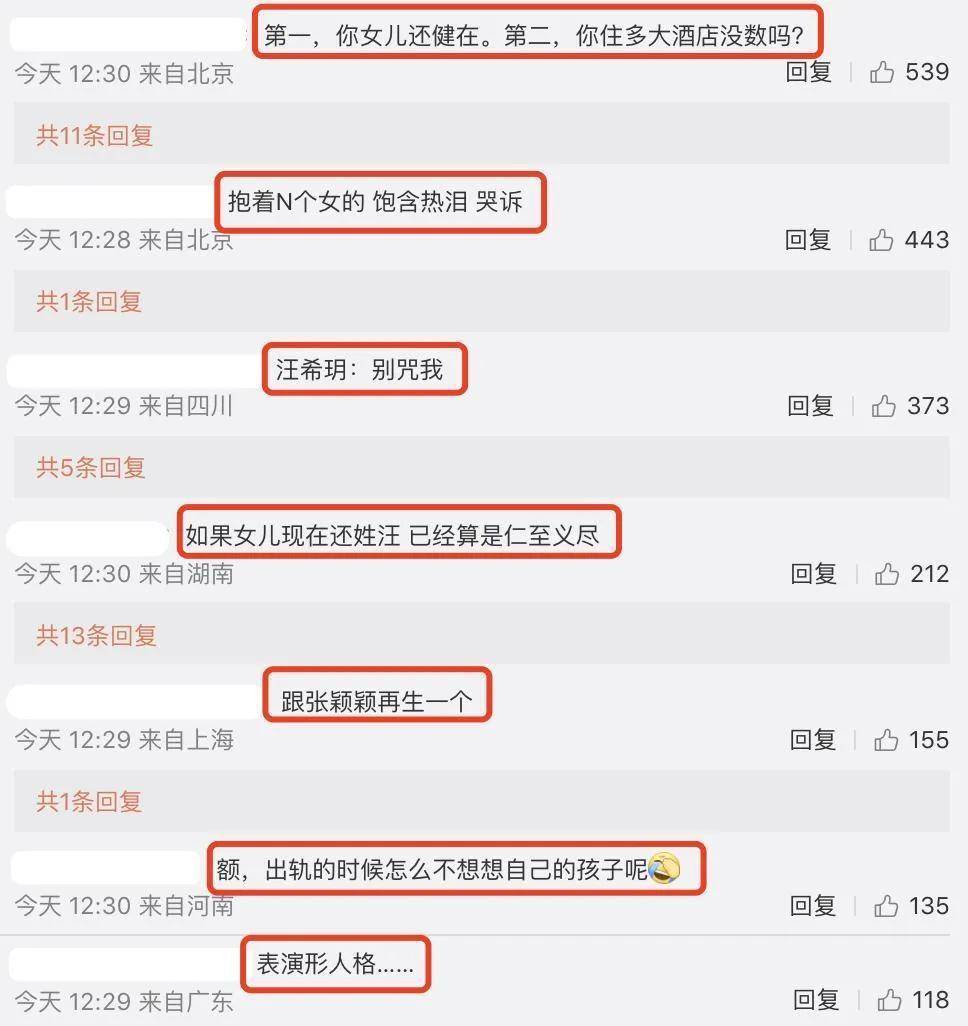Image resolution: width=968 pixels, height=1026 pixels.
Task: Reply to comment 跟张颖颖再生一个
Action: coord(813,740)
